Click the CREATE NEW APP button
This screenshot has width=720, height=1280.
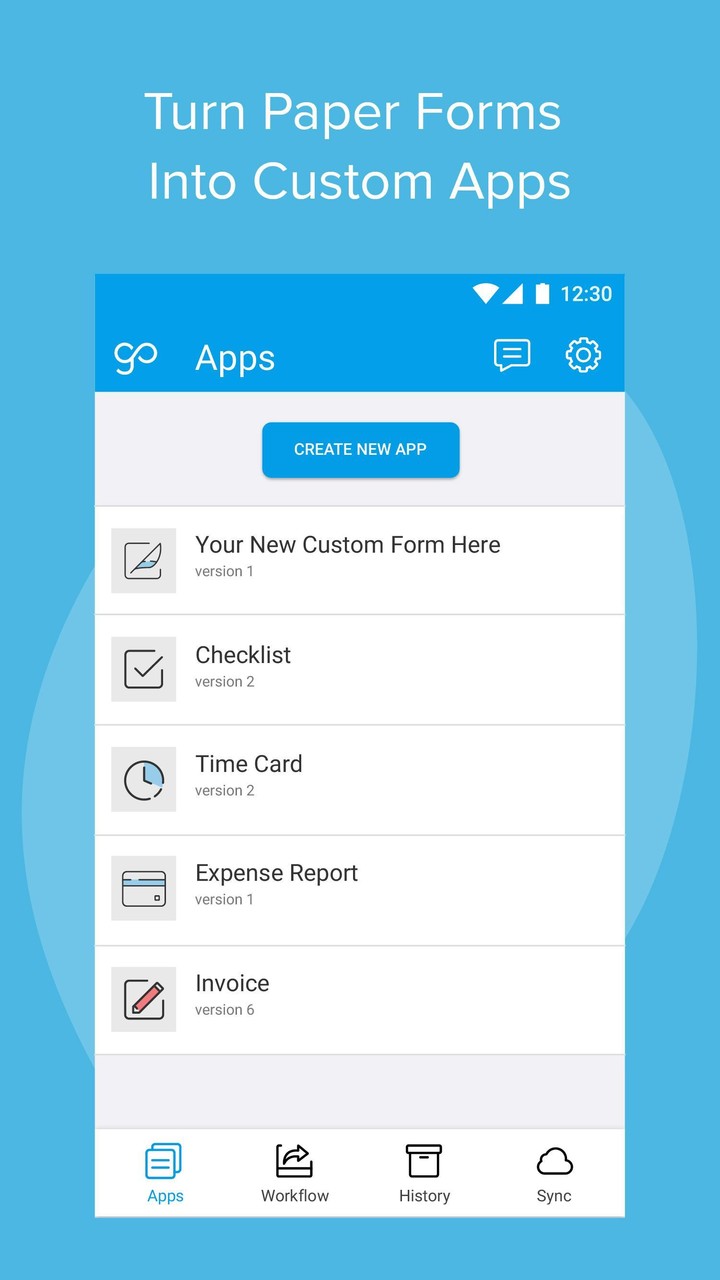tap(360, 450)
